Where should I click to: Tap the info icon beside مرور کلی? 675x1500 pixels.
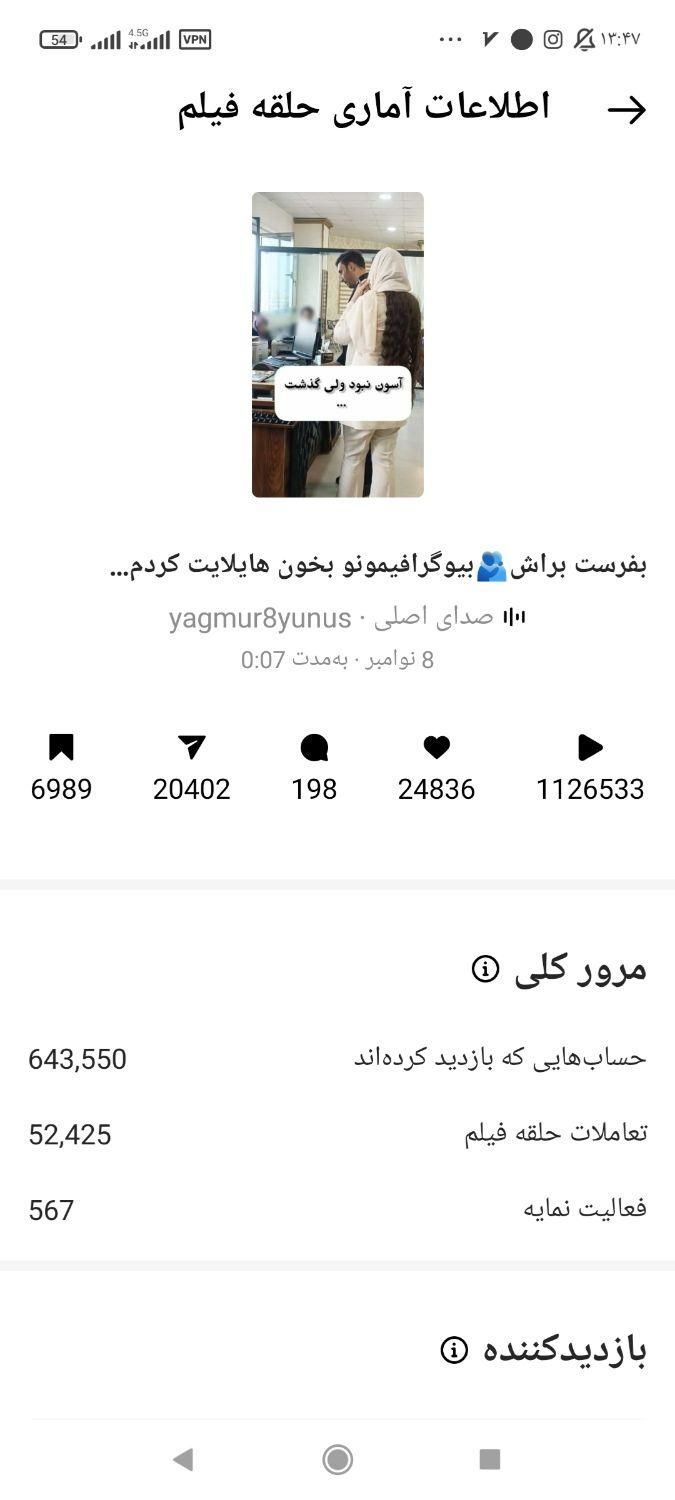[485, 968]
